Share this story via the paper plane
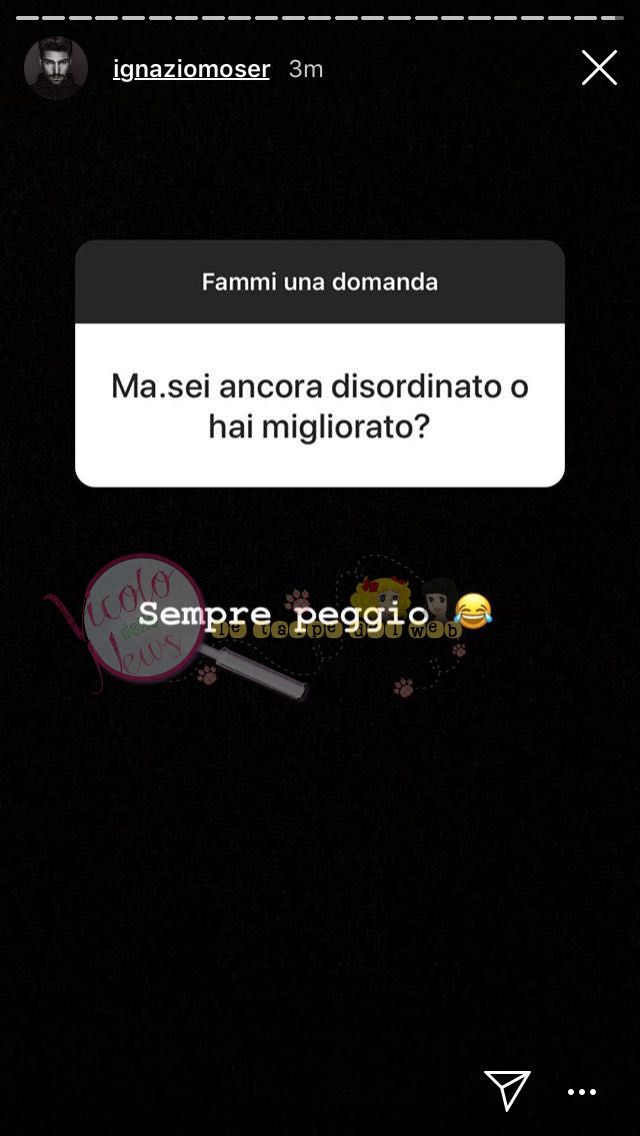 (507, 1089)
